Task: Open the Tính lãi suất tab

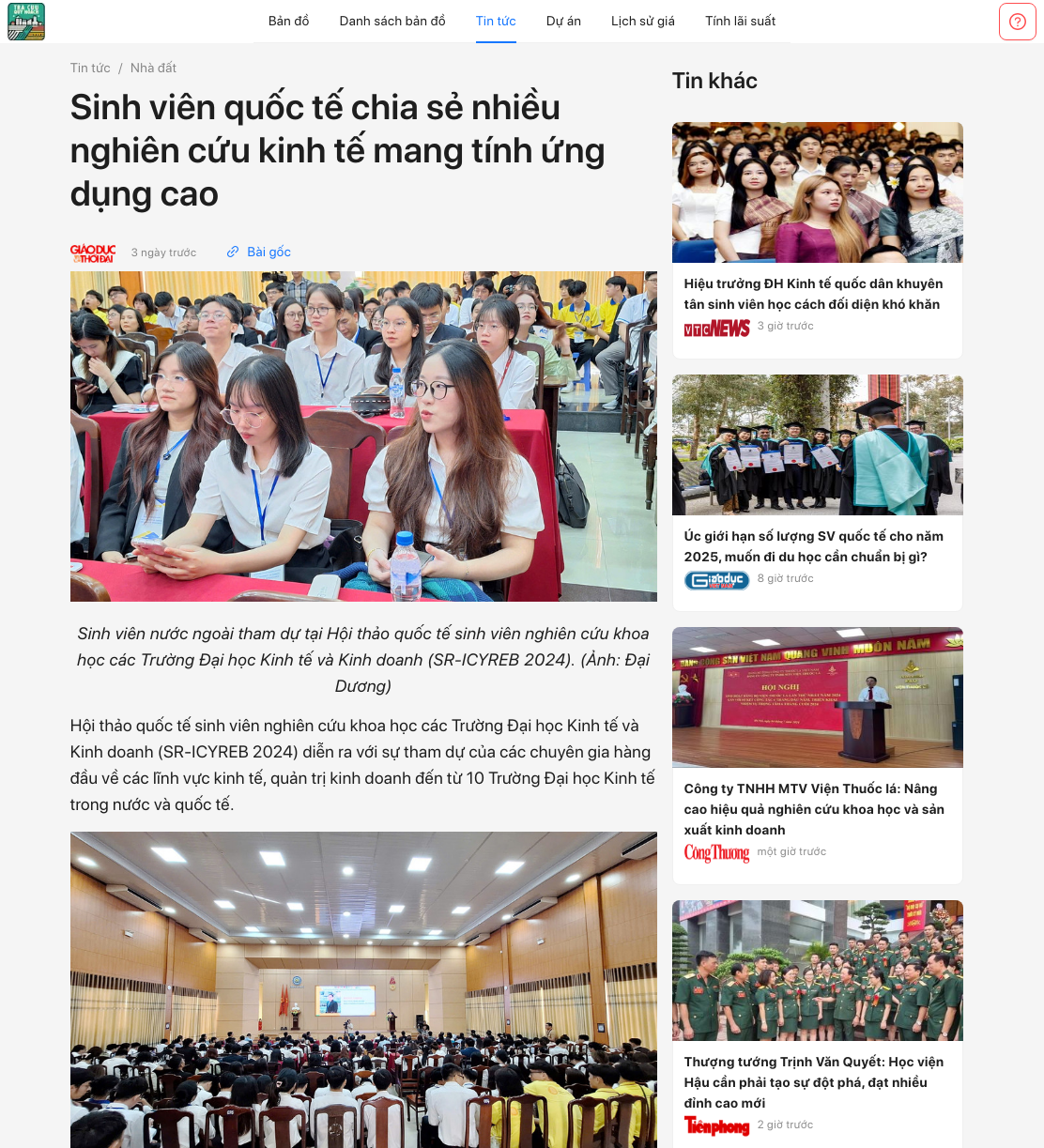Action: tap(741, 21)
